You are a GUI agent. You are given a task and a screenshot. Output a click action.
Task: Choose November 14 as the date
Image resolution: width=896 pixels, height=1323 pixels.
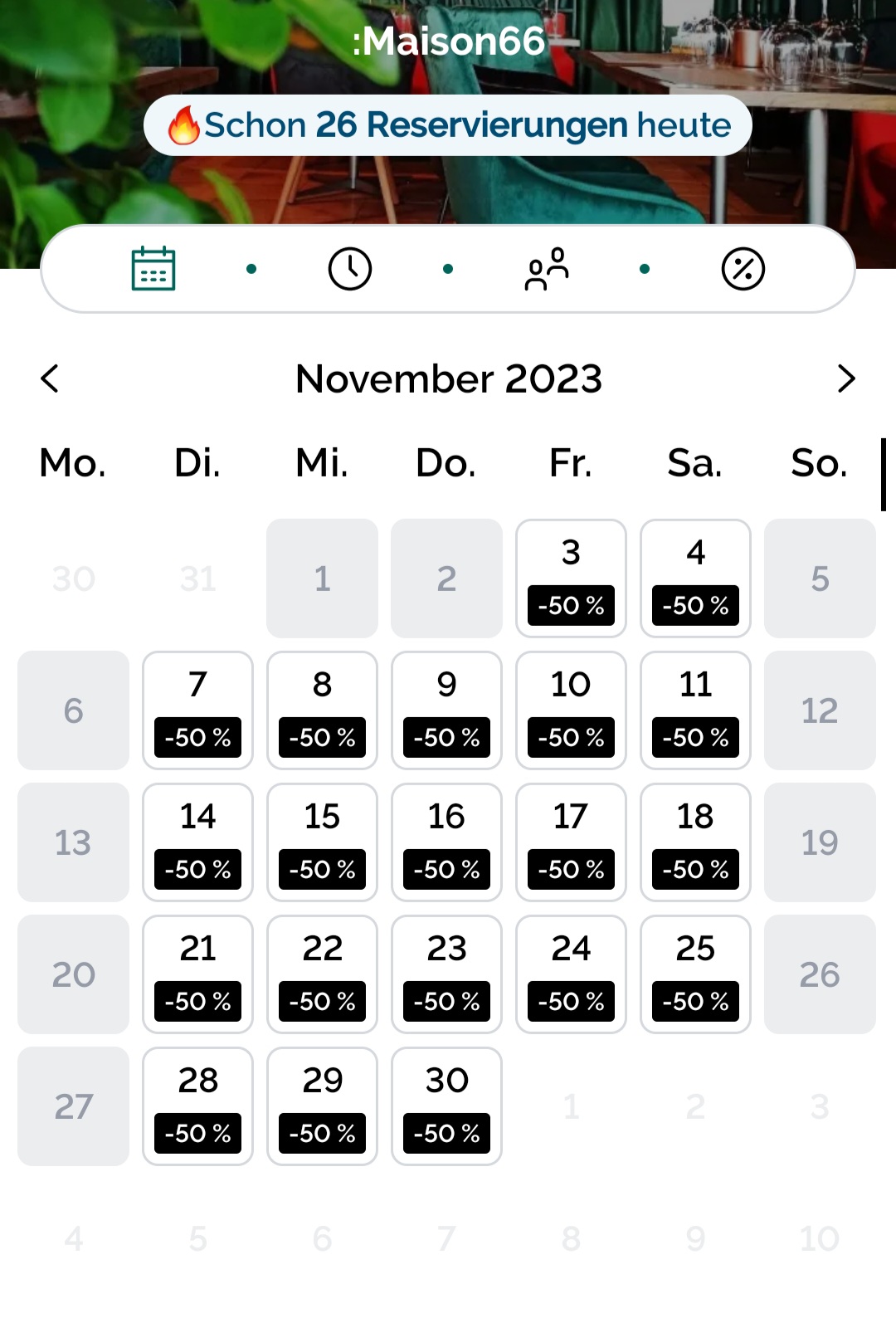(197, 842)
